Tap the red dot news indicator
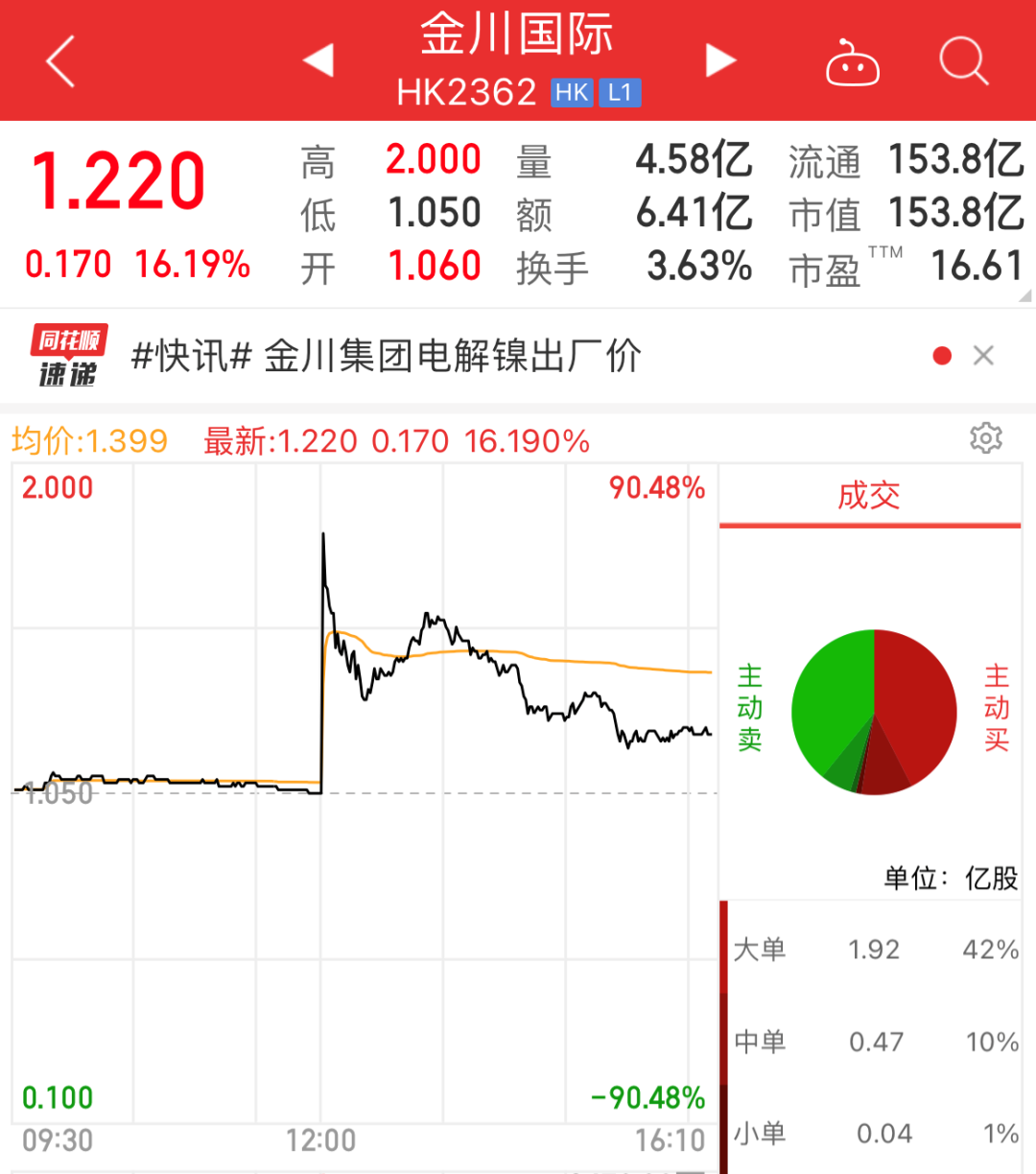The height and width of the screenshot is (1174, 1036). 942,355
